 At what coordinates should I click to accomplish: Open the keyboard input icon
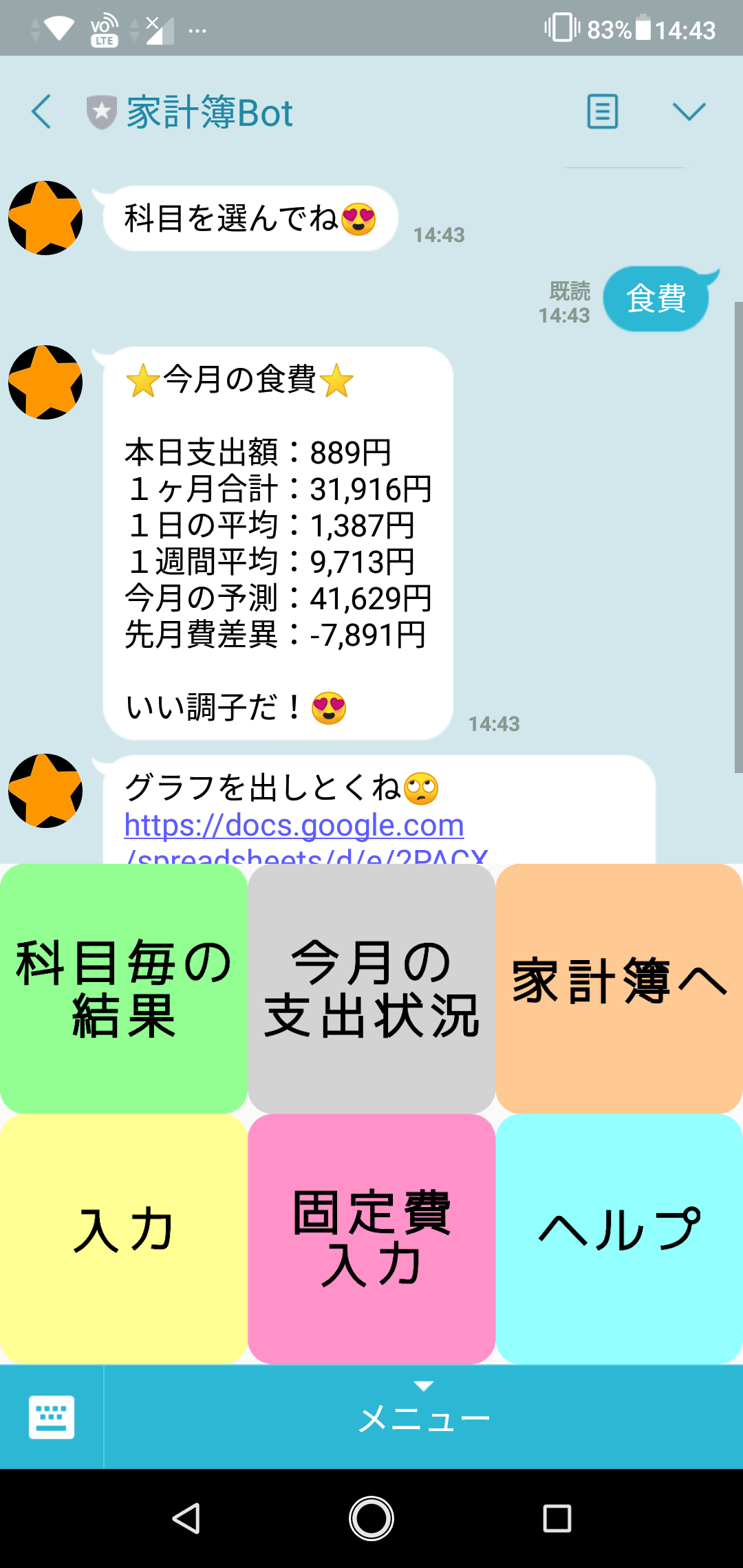pos(52,1418)
